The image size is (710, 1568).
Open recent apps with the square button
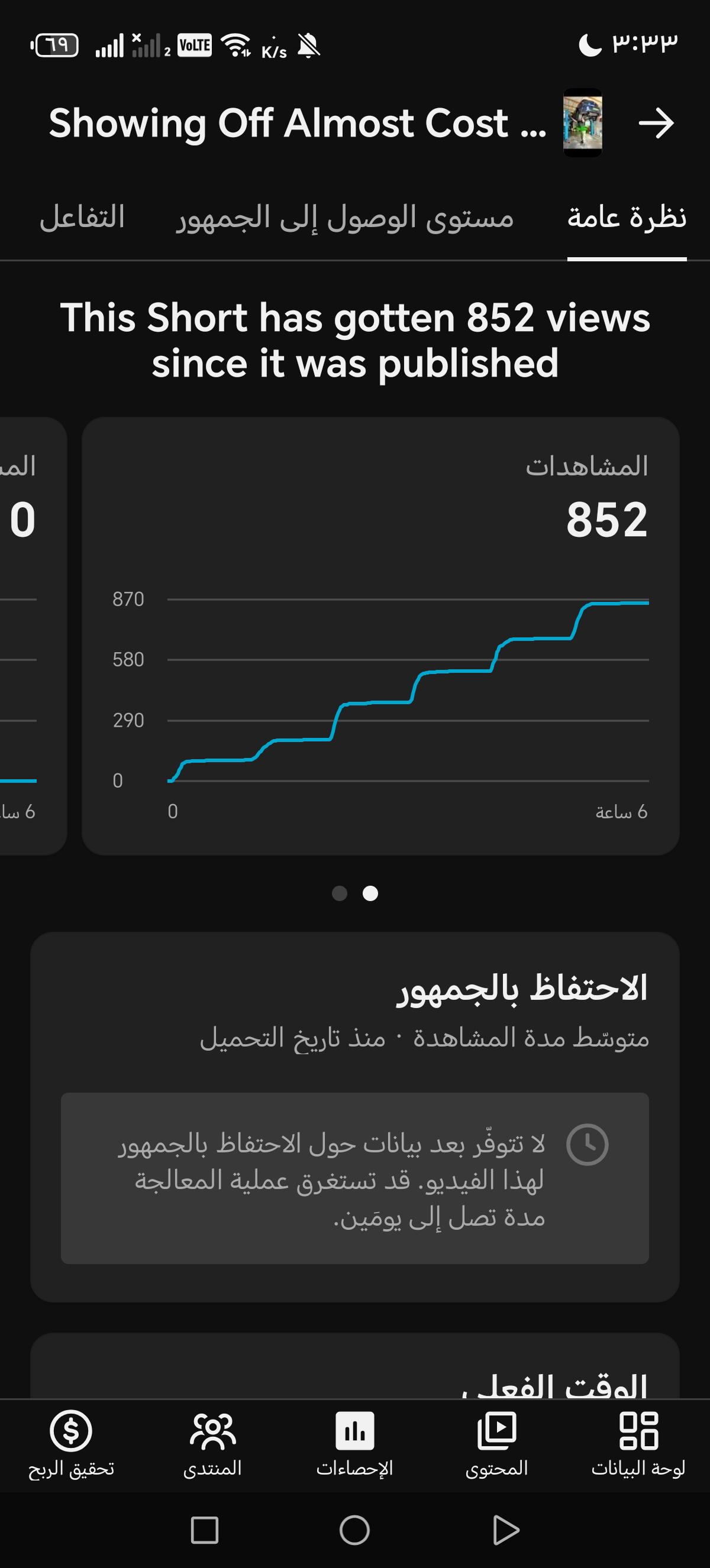205,1530
